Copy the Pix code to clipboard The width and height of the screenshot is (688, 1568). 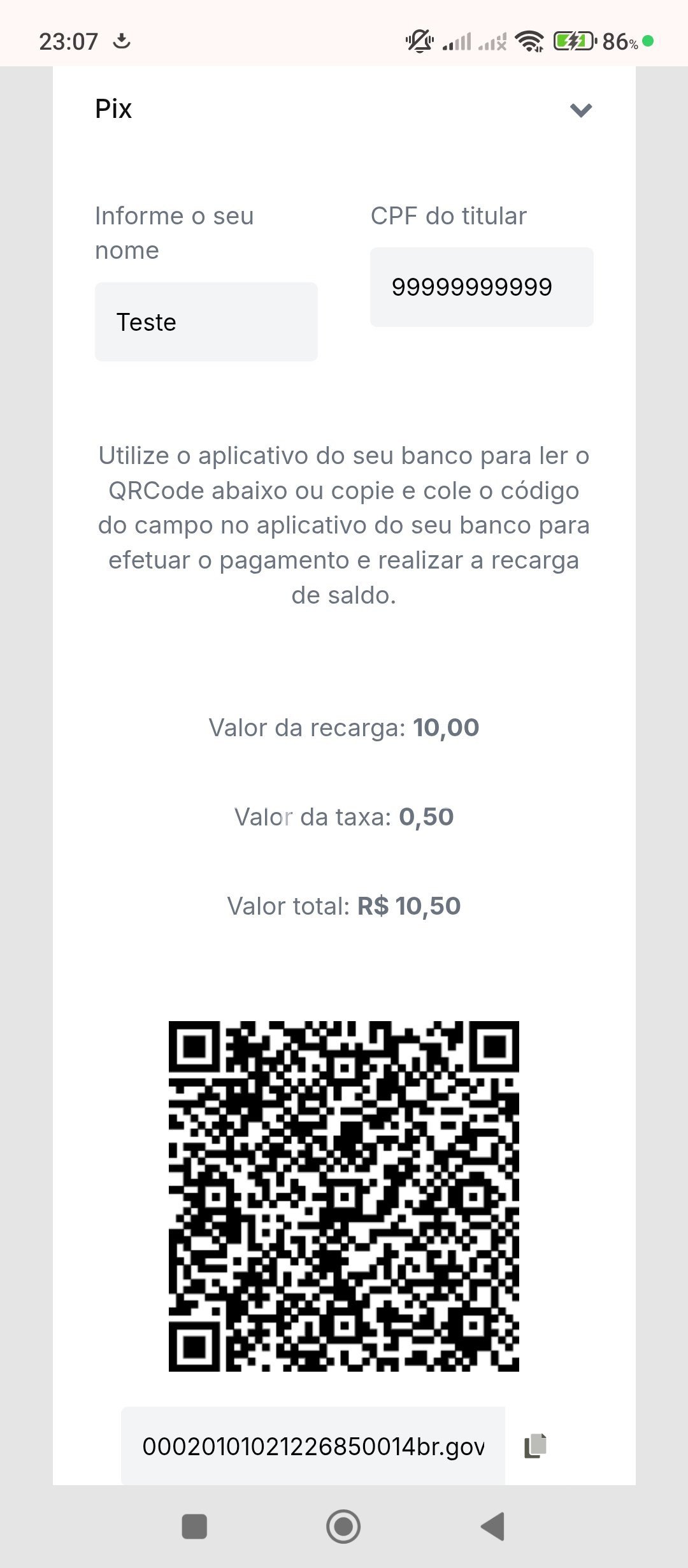(x=535, y=1446)
